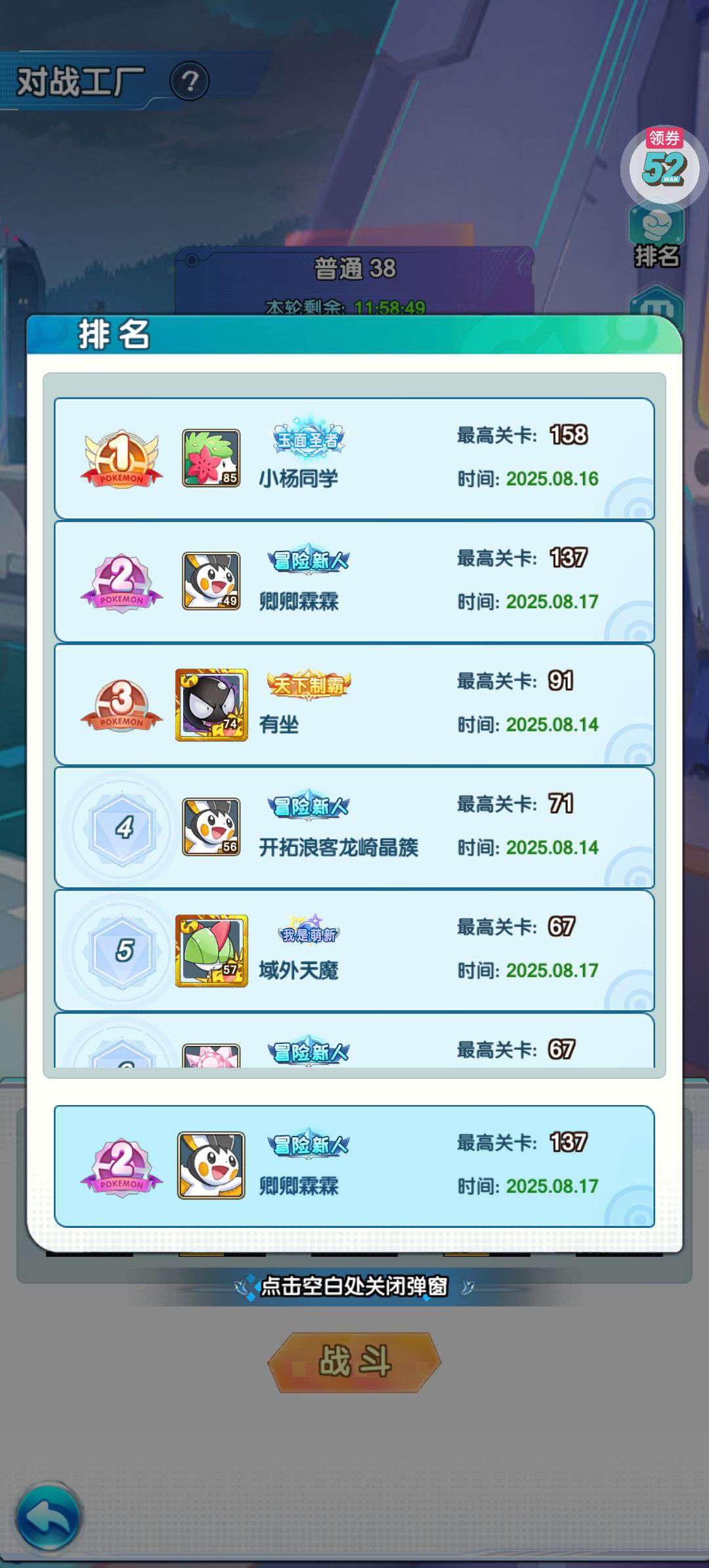Screen dimensions: 709x1568
Task: Select 开拓浪客龙崎晶簇's ranking row
Action: pos(354,827)
